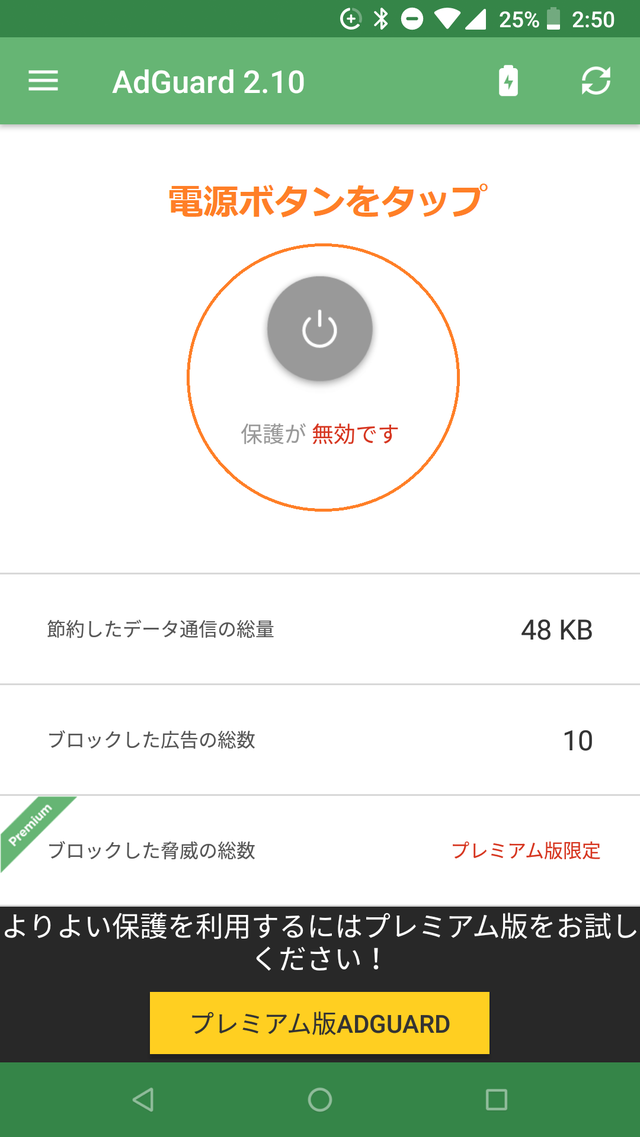640x1137 pixels.
Task: Turn on protection with the power button
Action: coord(320,329)
